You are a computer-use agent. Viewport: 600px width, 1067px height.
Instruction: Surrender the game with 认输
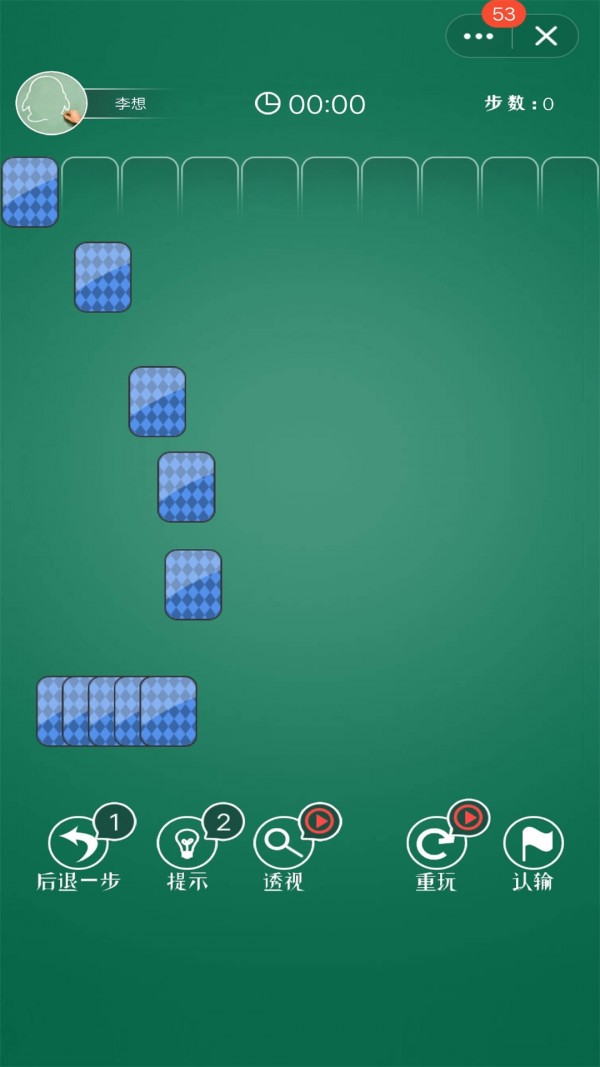(x=533, y=844)
